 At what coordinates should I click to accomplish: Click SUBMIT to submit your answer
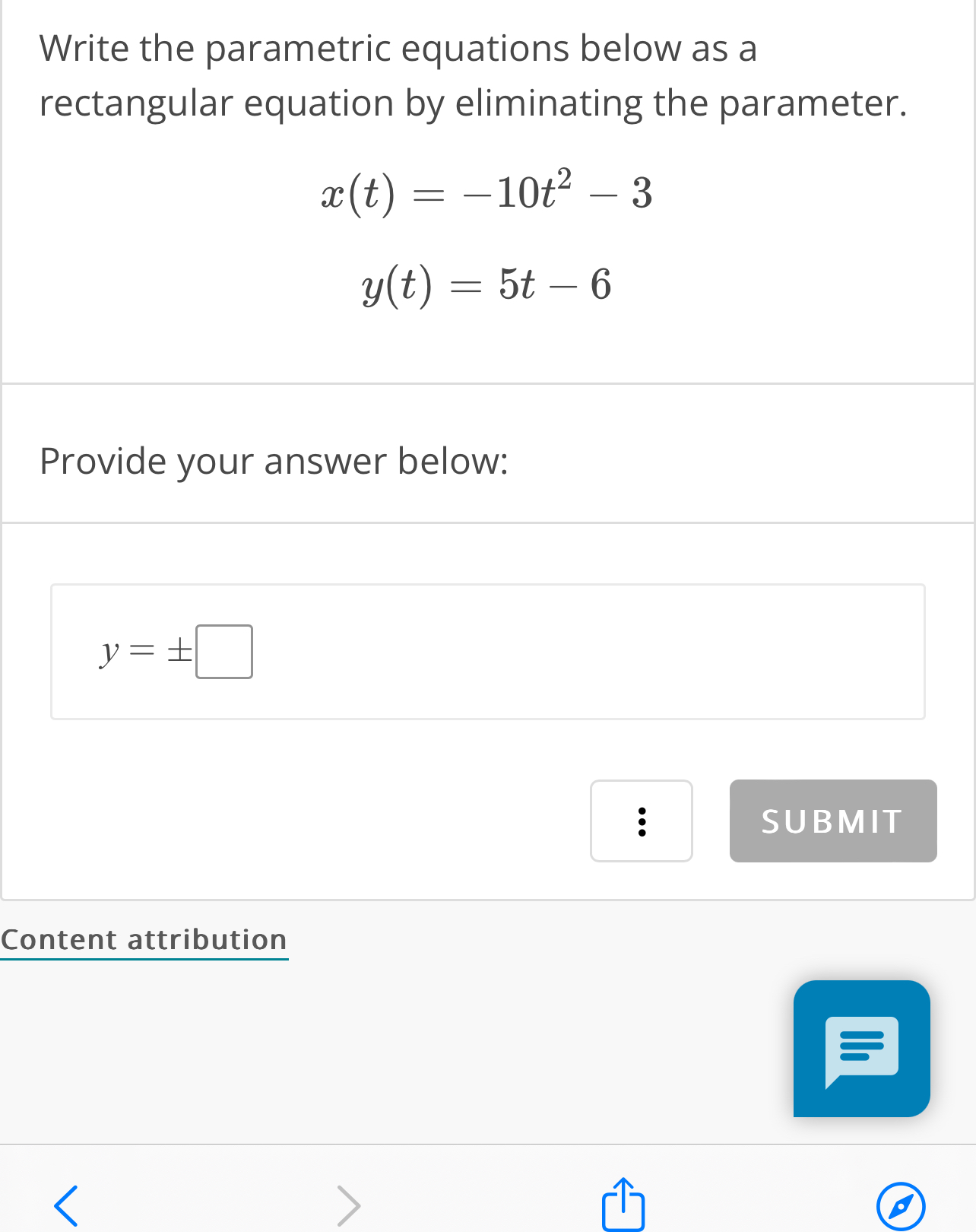tap(832, 821)
